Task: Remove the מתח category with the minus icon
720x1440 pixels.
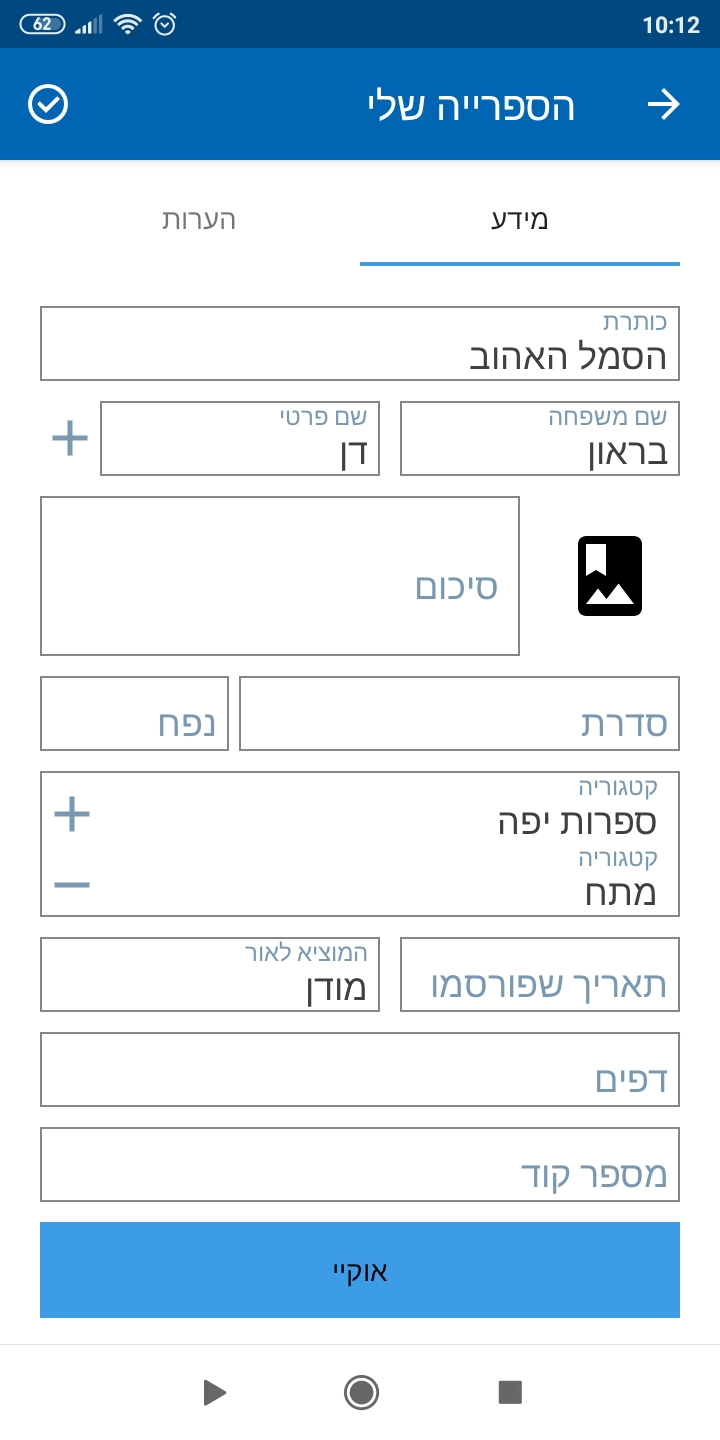Action: pos(72,885)
